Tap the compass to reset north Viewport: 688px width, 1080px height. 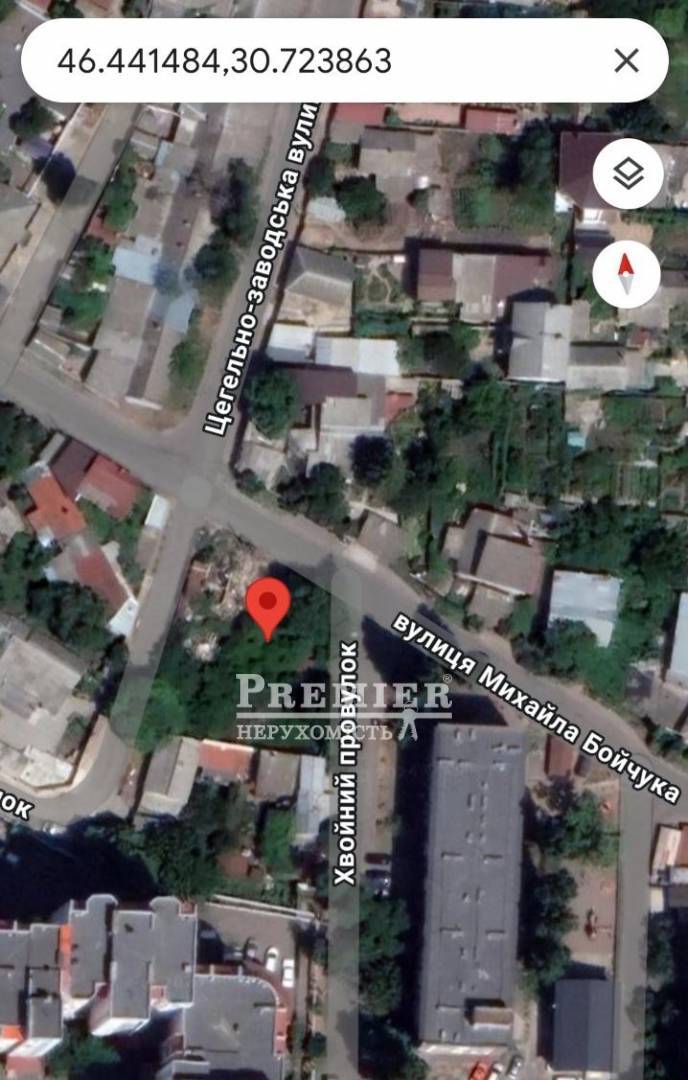(627, 273)
